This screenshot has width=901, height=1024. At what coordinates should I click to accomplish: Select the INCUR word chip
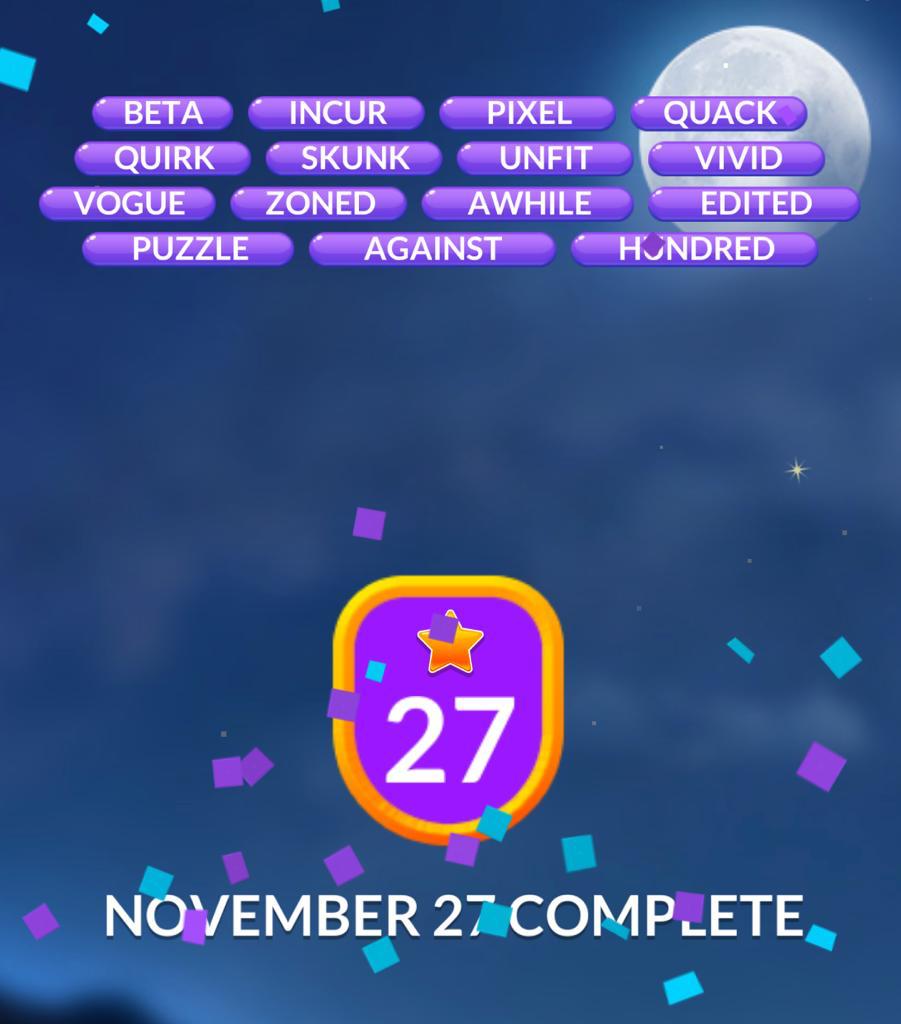coord(336,113)
